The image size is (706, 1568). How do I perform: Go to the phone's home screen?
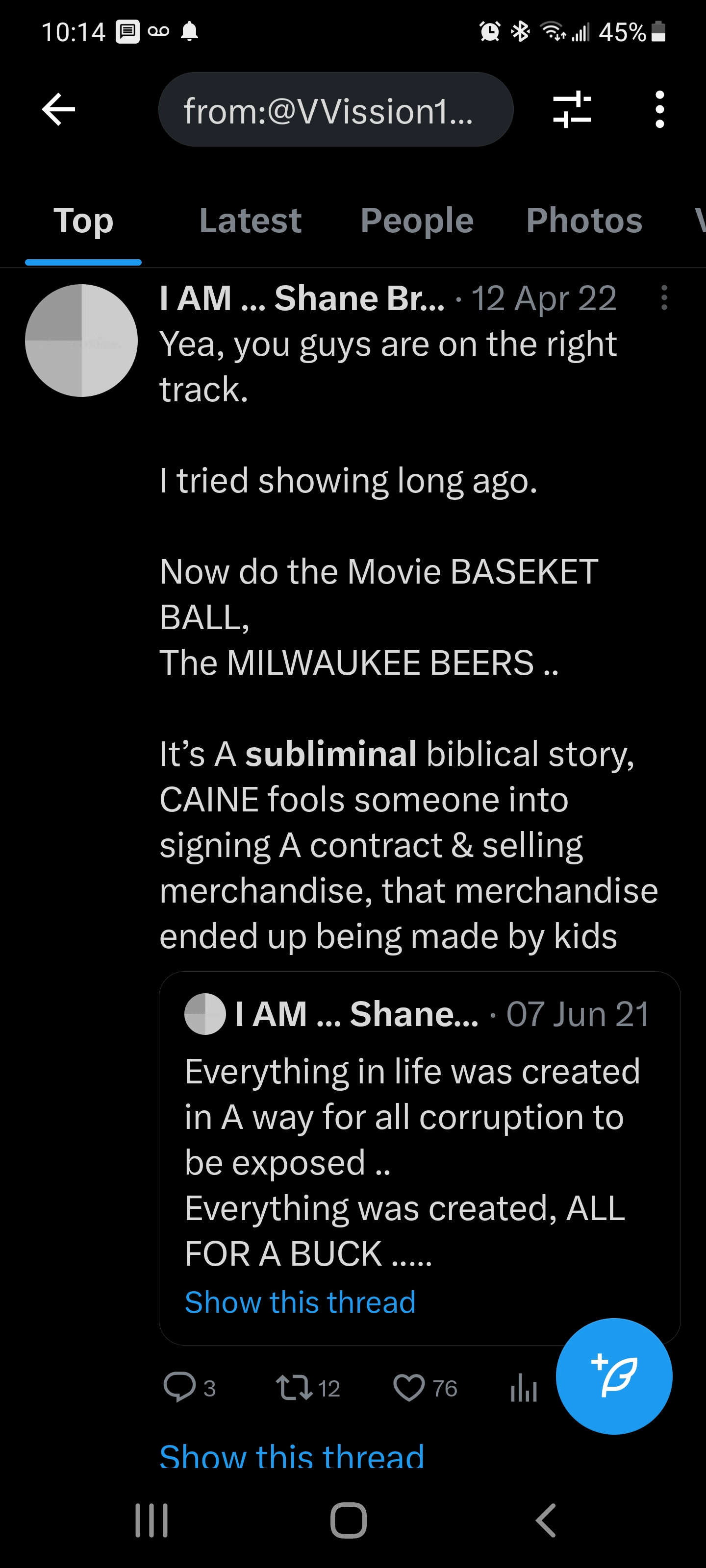click(349, 1520)
